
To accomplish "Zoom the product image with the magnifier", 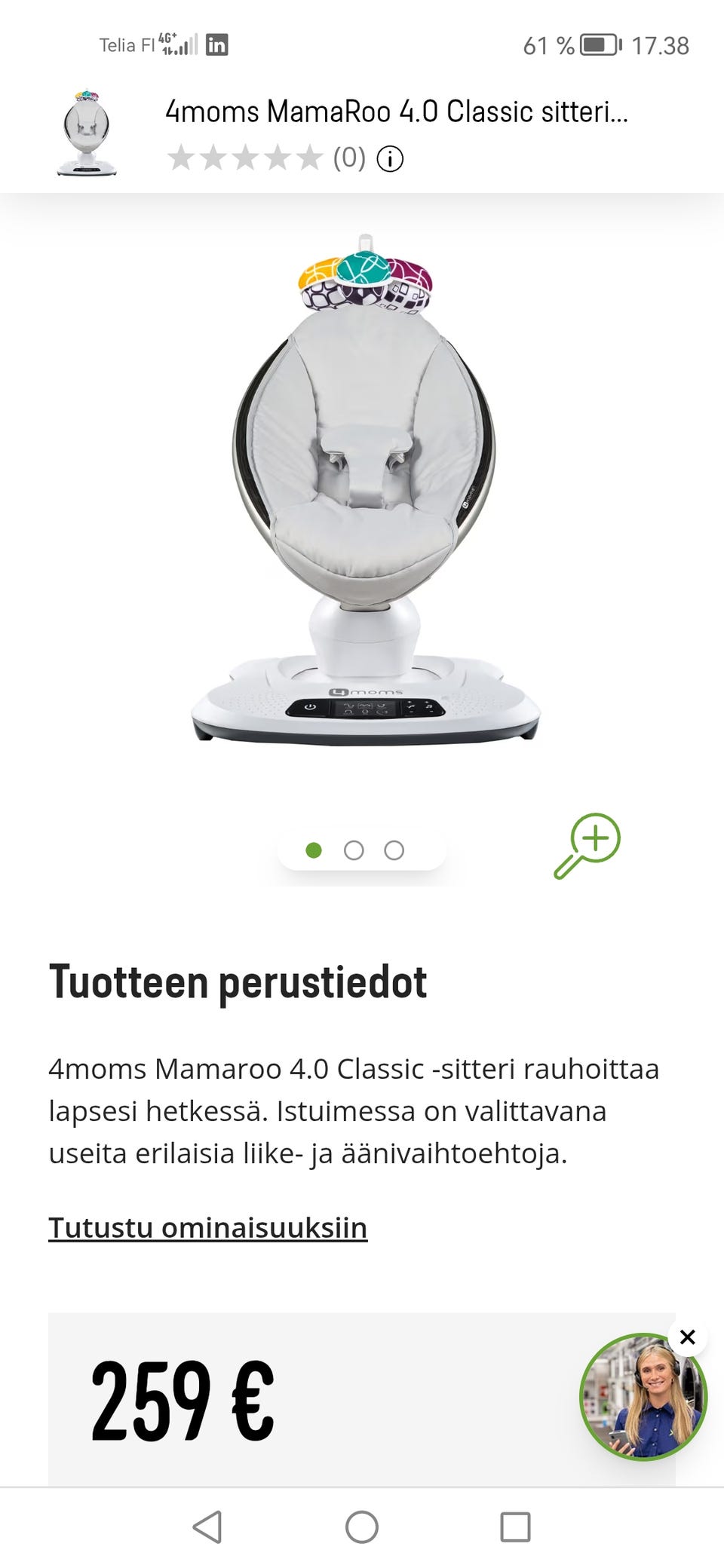I will (x=587, y=845).
